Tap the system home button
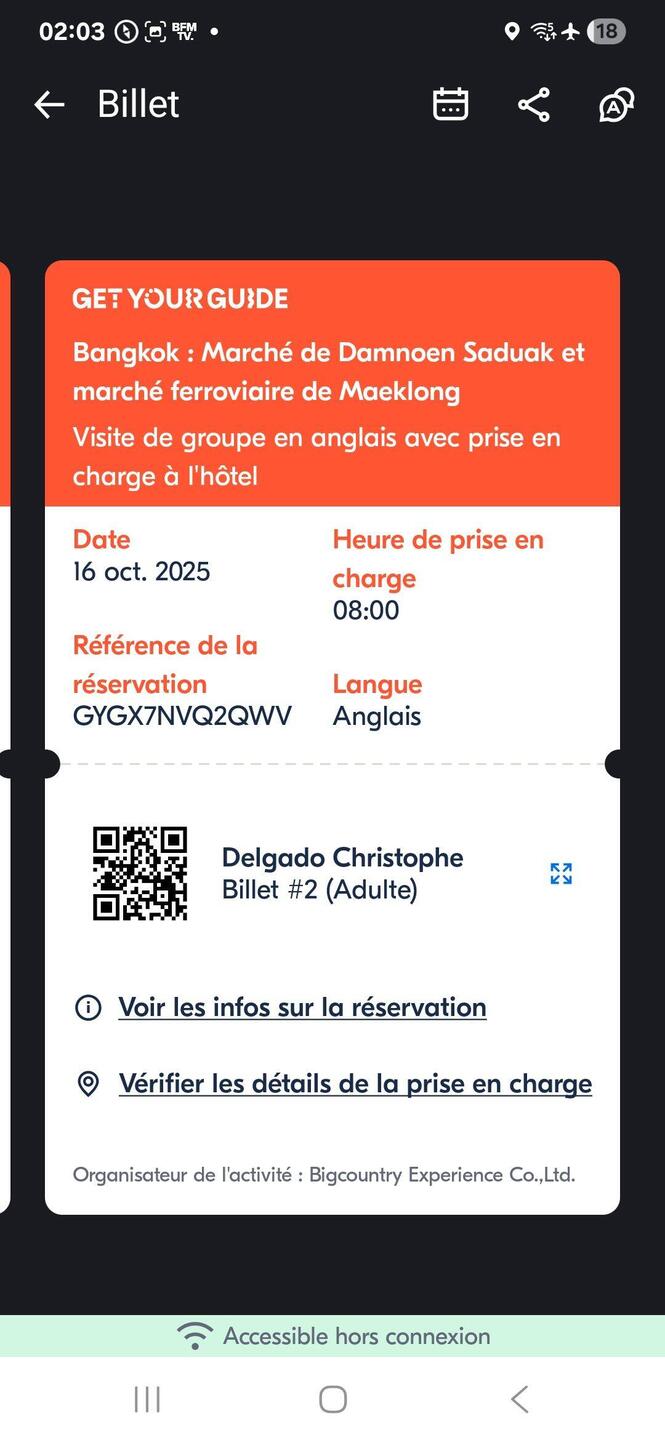The height and width of the screenshot is (1440, 665). (333, 1399)
